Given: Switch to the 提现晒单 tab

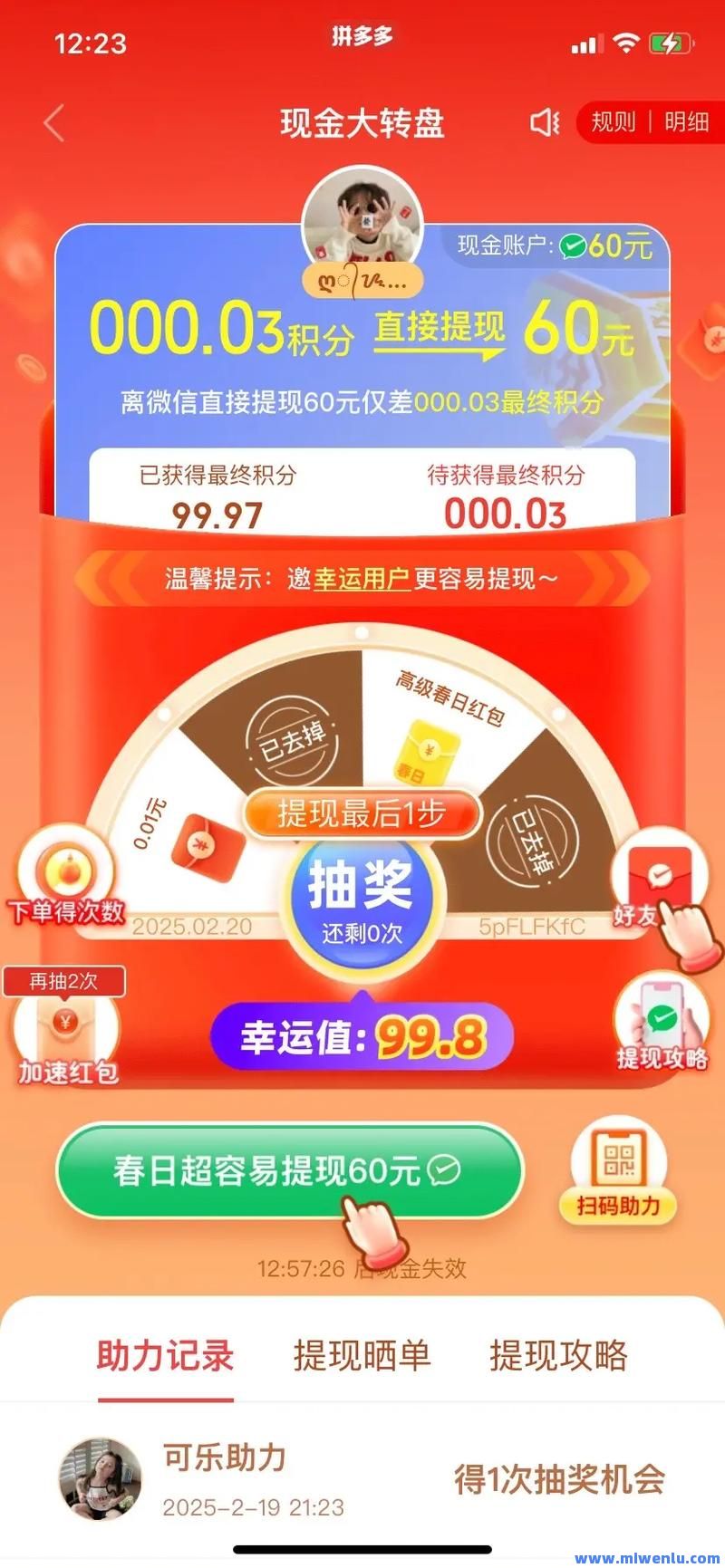Looking at the screenshot, I should 362,1356.
